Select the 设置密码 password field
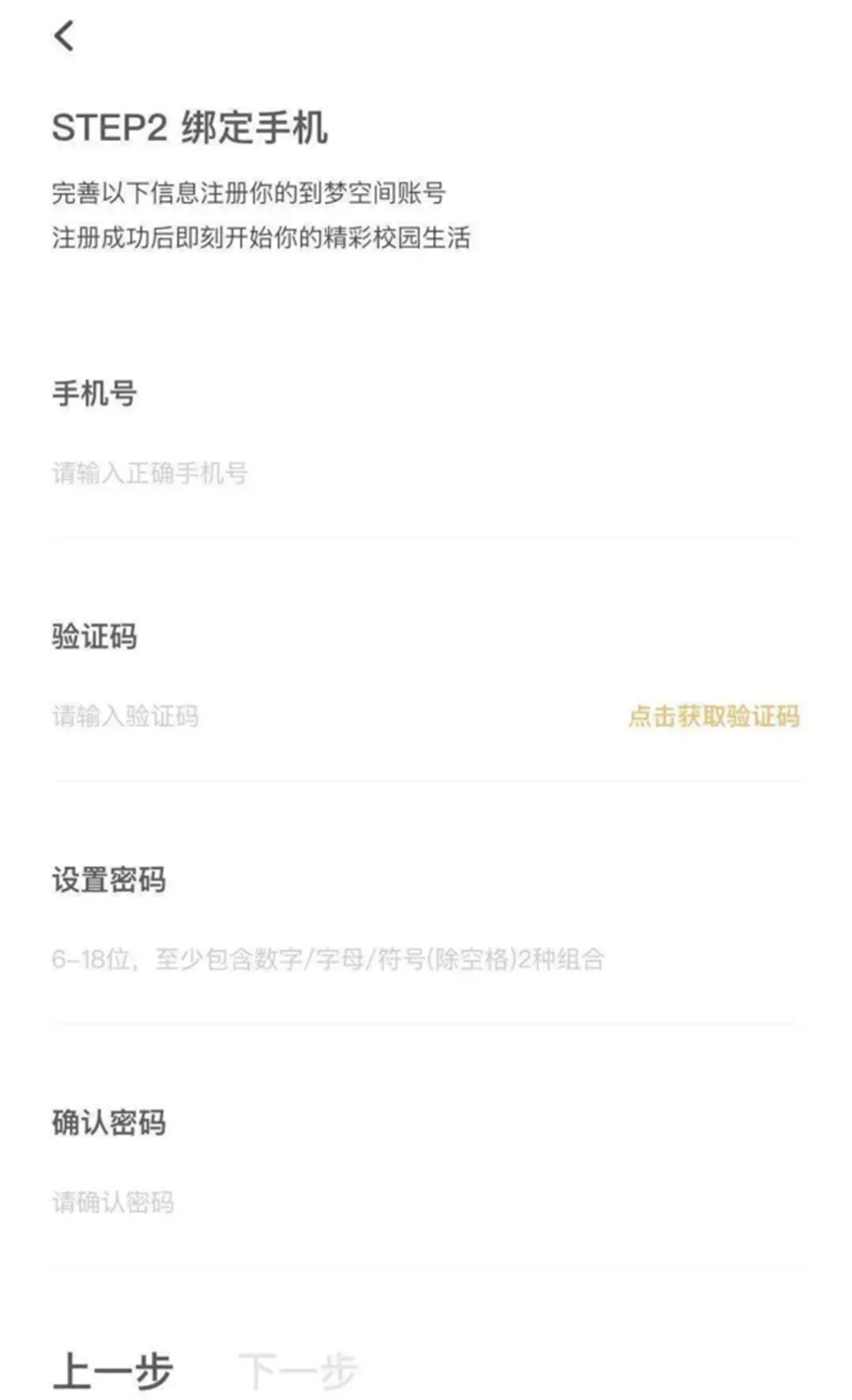The image size is (852, 1400). point(327,959)
